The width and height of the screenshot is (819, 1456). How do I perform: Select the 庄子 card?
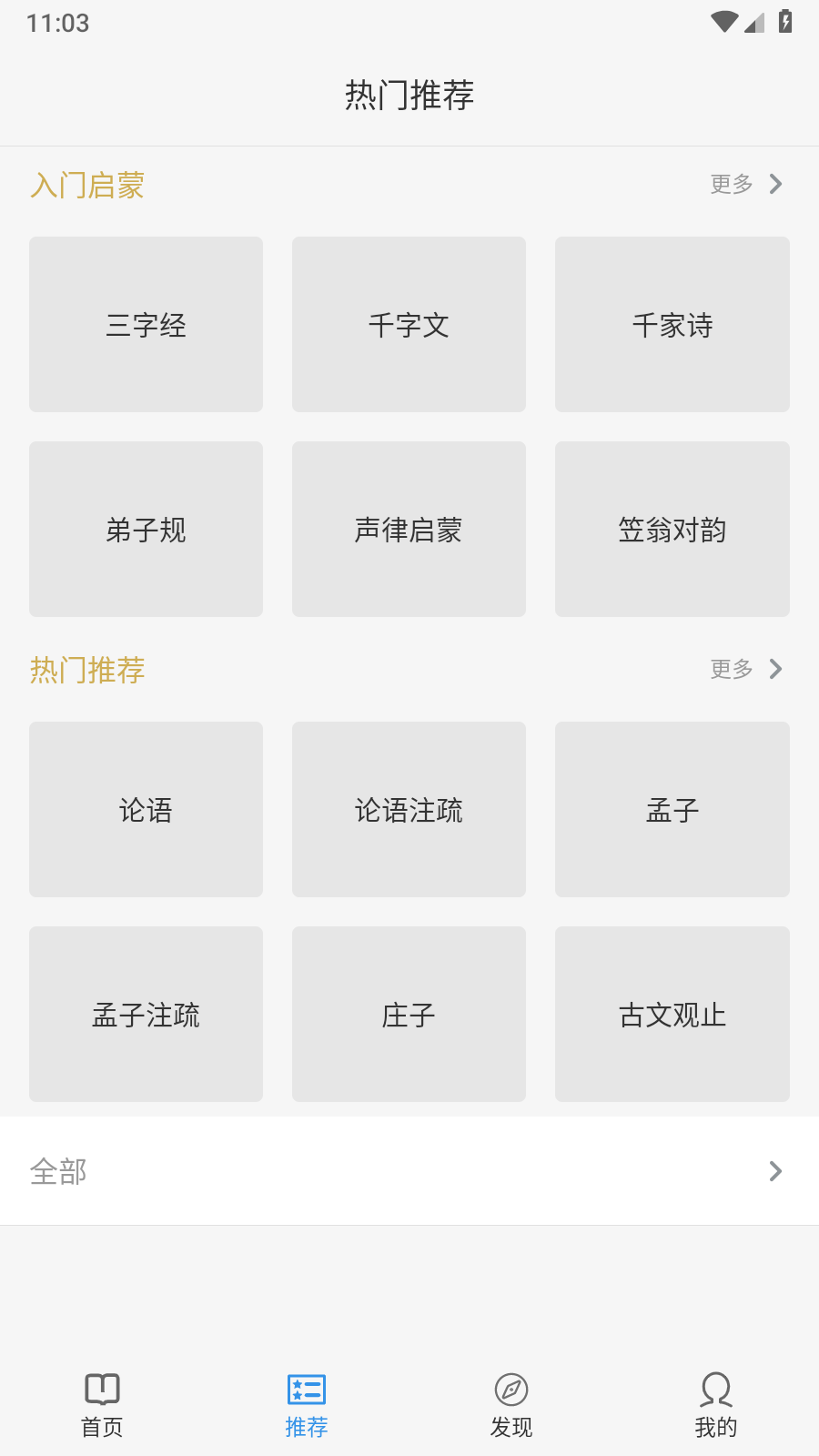pos(409,1015)
